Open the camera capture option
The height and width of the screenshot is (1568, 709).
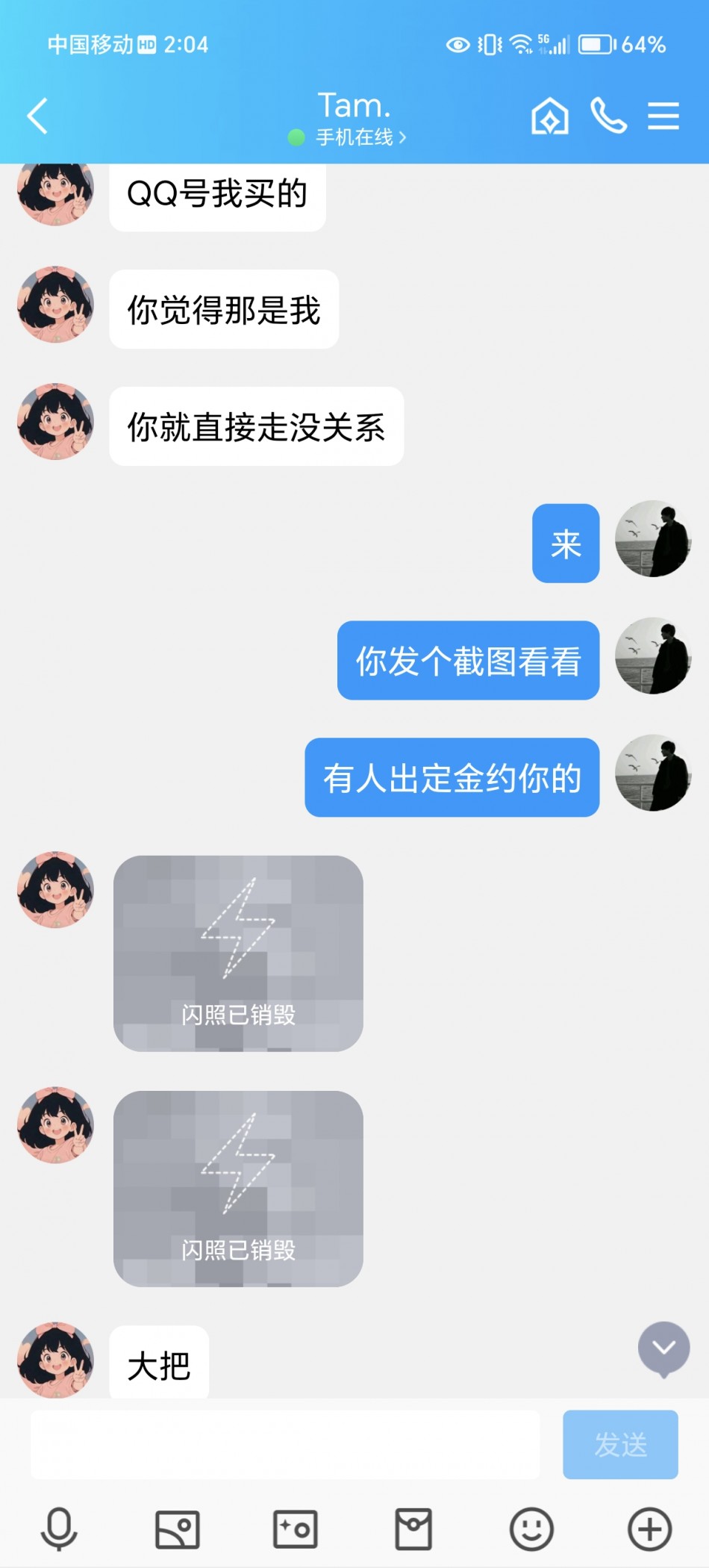[295, 1529]
